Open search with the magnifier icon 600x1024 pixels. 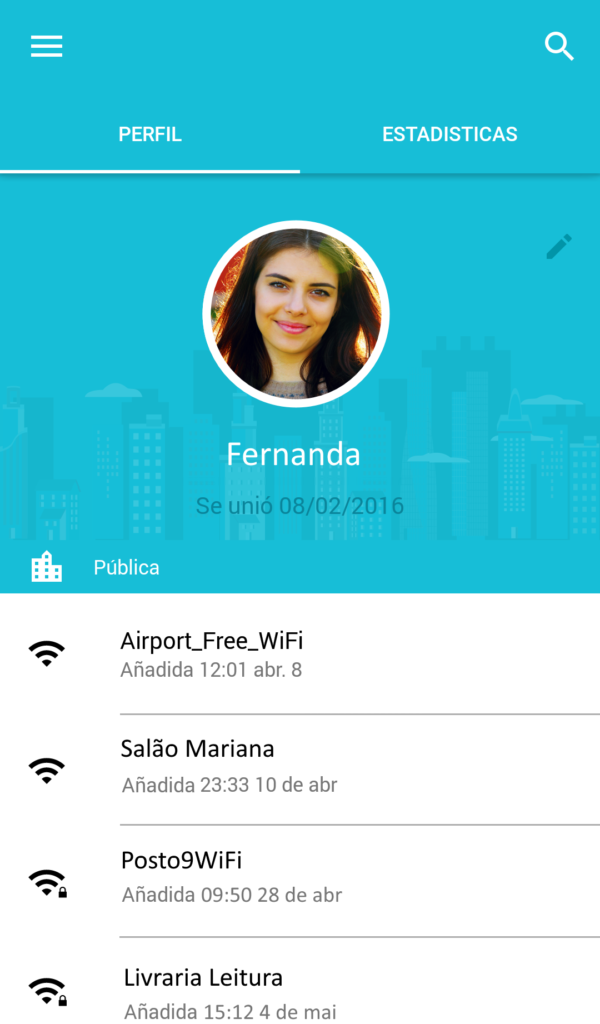tap(559, 47)
